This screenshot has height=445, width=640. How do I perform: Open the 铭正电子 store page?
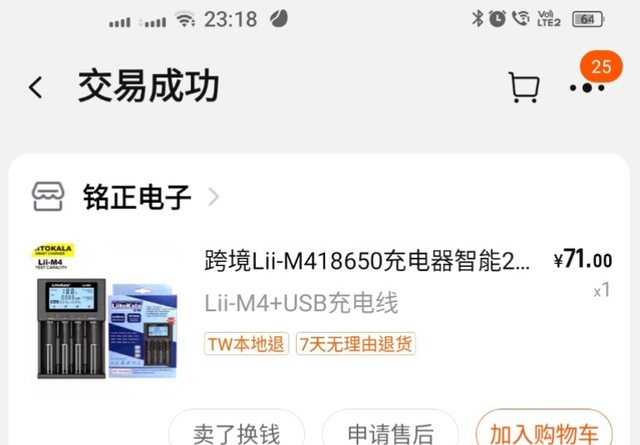point(136,197)
